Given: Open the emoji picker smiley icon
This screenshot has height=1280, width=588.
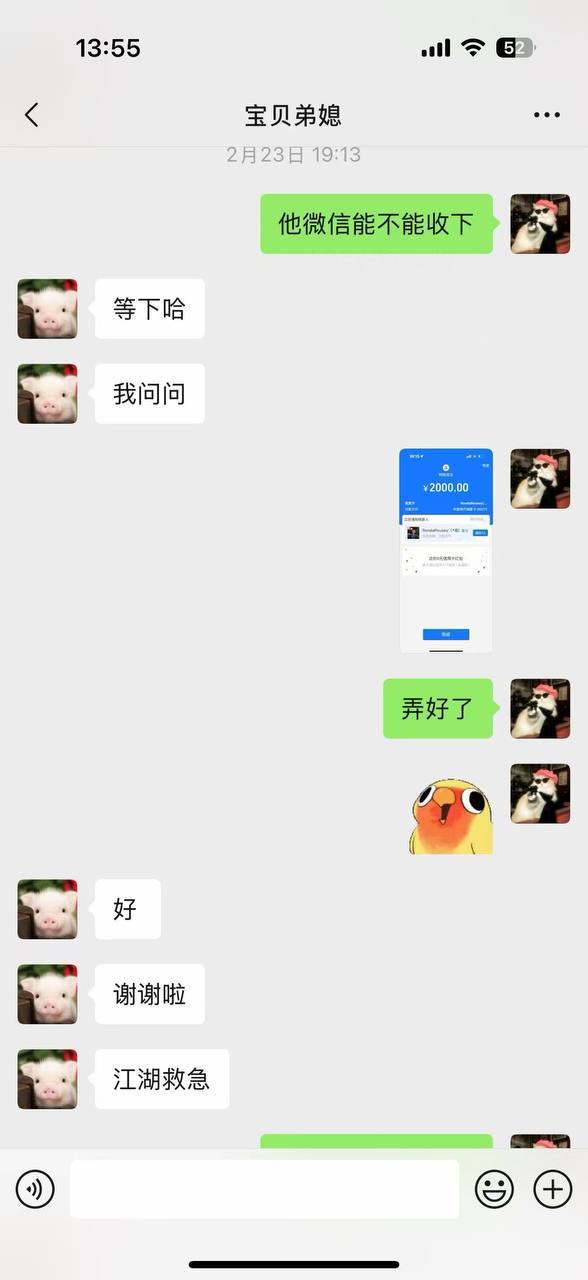Looking at the screenshot, I should click(x=494, y=1189).
